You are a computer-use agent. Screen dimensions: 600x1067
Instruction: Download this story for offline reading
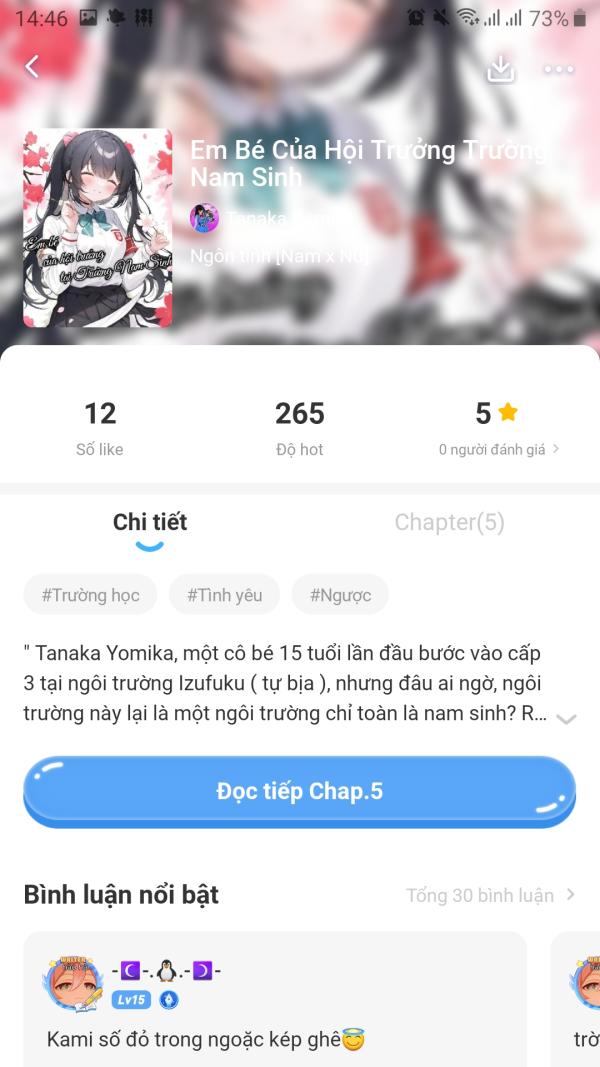coord(501,69)
